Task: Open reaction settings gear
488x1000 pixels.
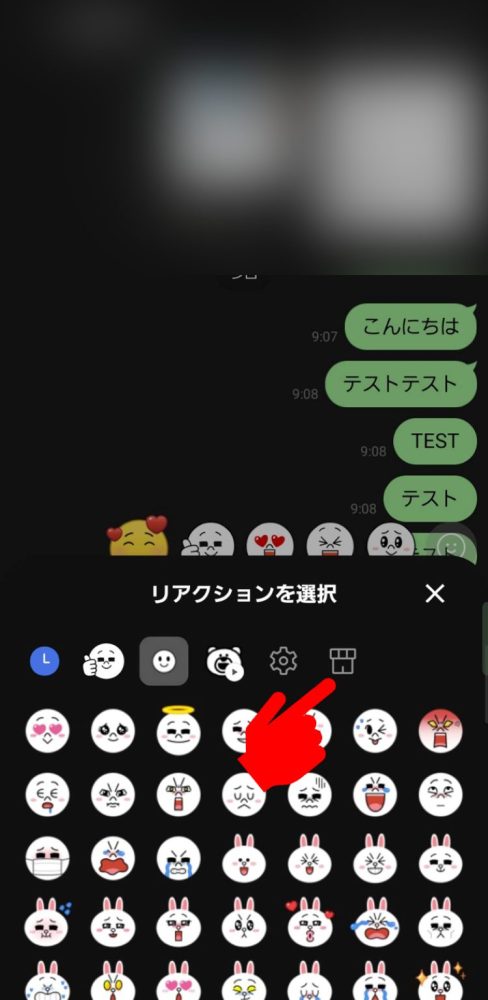Action: (x=283, y=661)
